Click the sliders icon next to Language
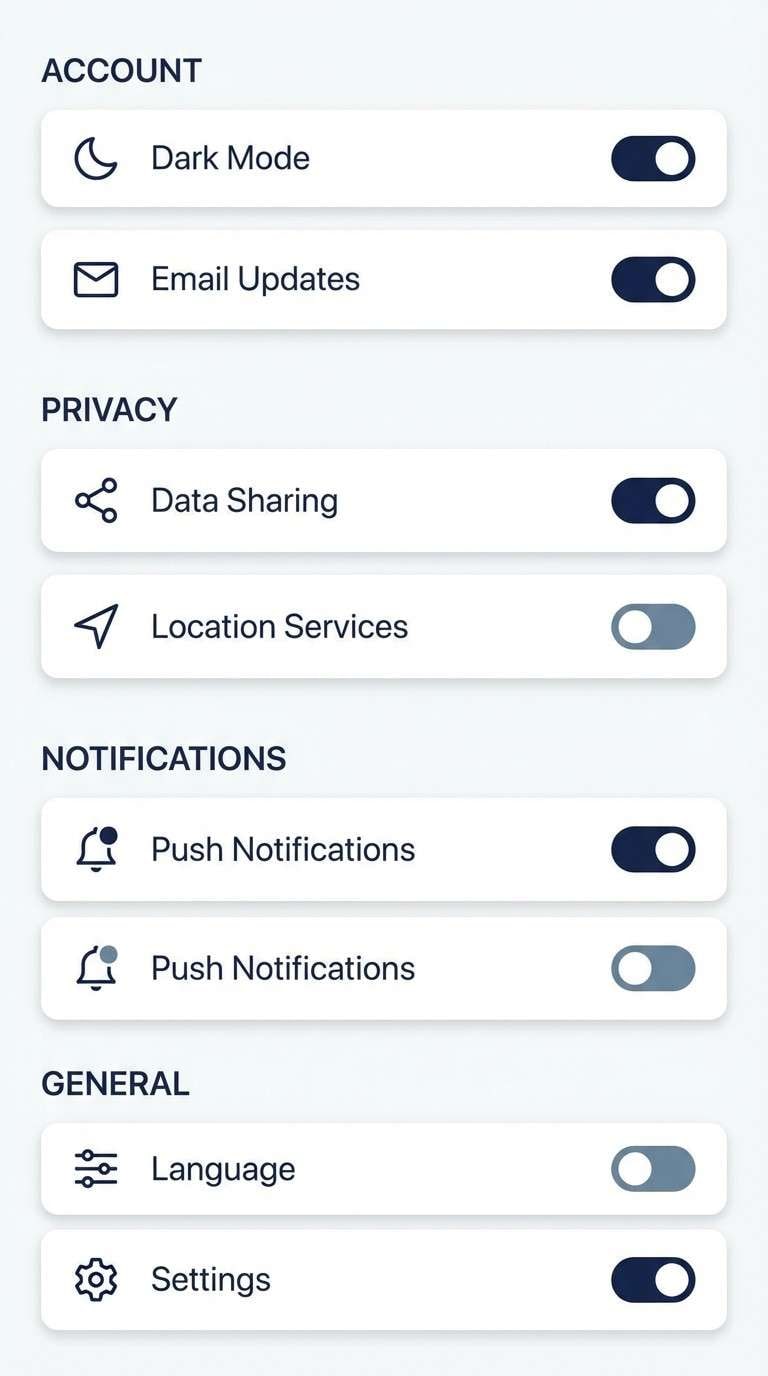The width and height of the screenshot is (768, 1376). click(x=95, y=1168)
